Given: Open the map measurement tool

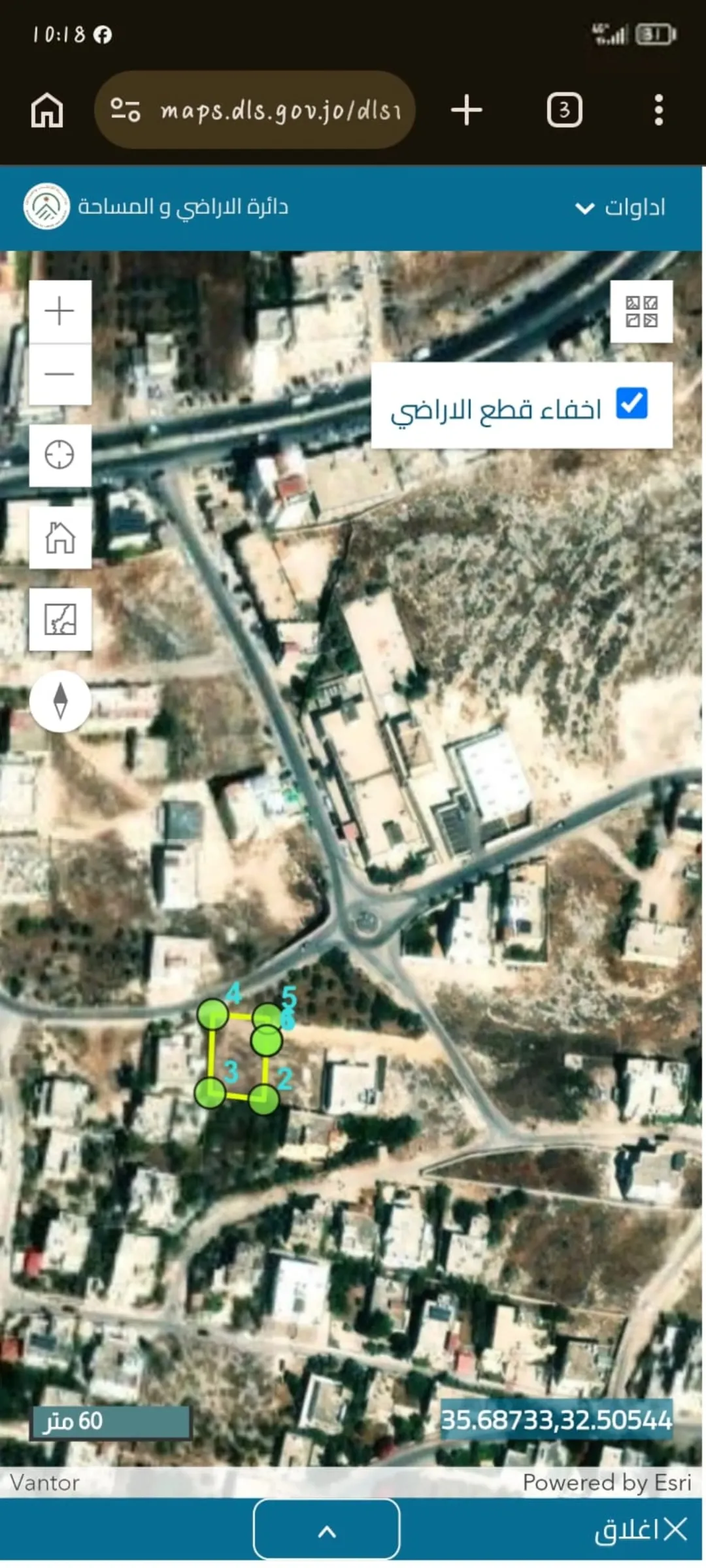Looking at the screenshot, I should click(x=59, y=619).
